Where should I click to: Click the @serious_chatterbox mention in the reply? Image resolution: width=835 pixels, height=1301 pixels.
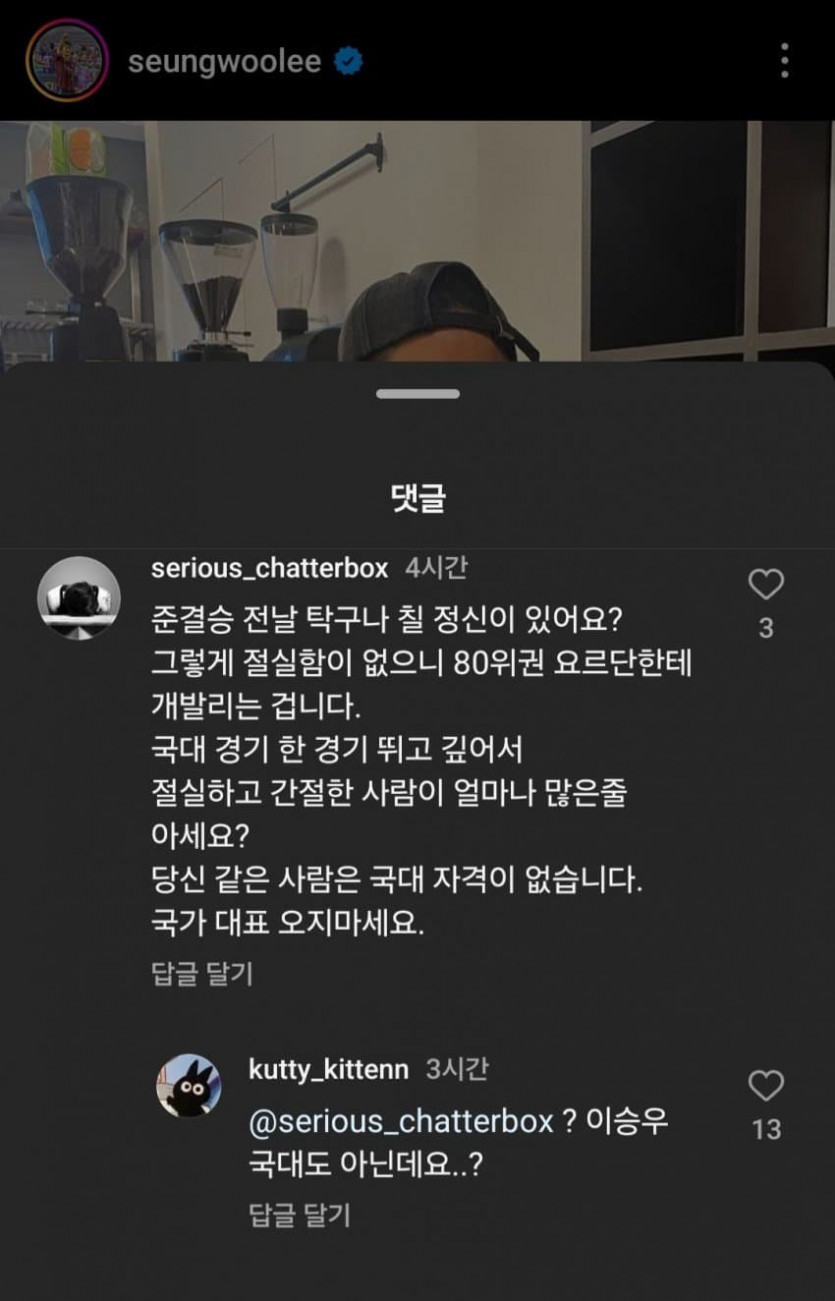pyautogui.click(x=402, y=1124)
